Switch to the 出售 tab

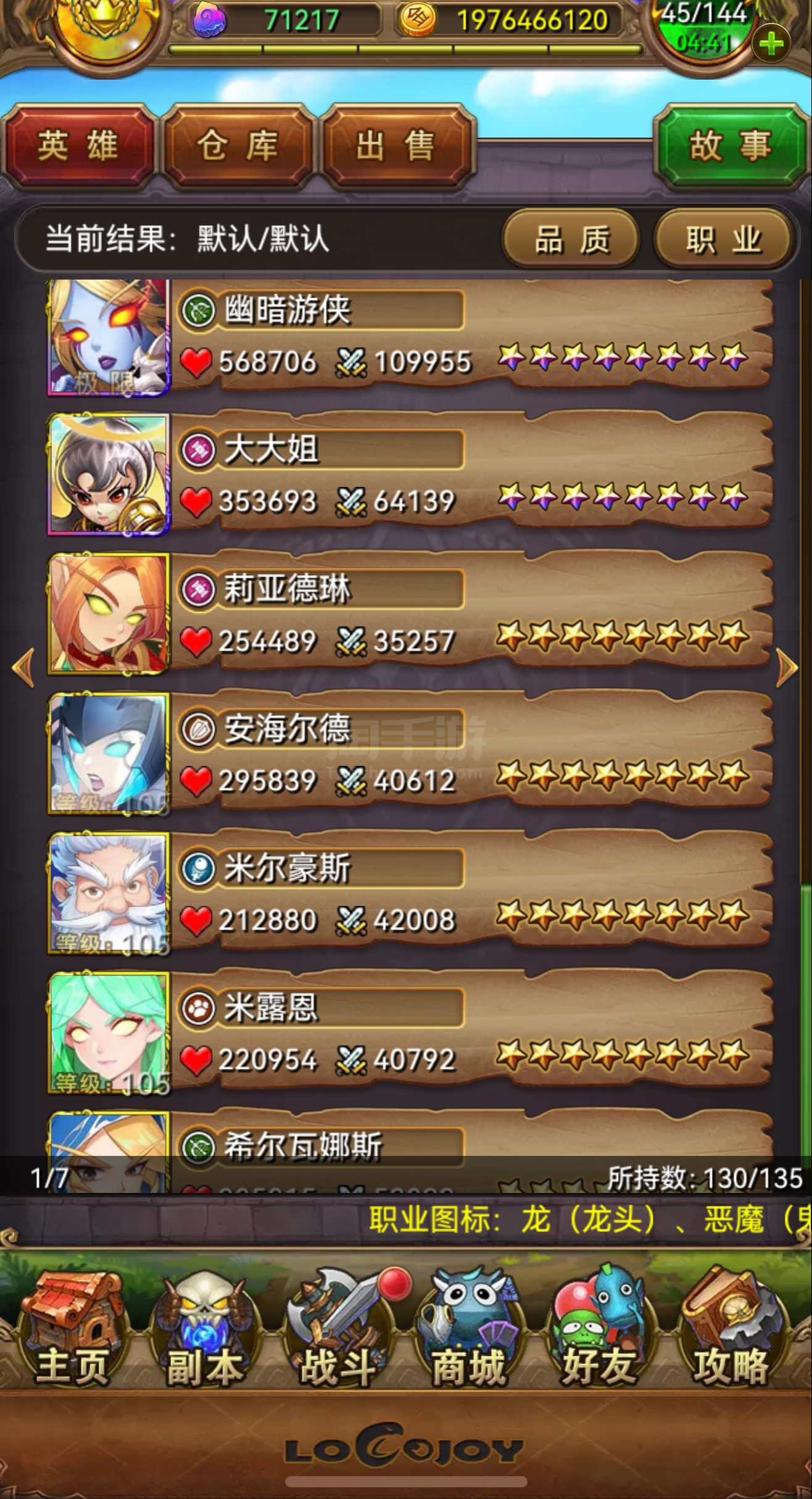coord(396,146)
